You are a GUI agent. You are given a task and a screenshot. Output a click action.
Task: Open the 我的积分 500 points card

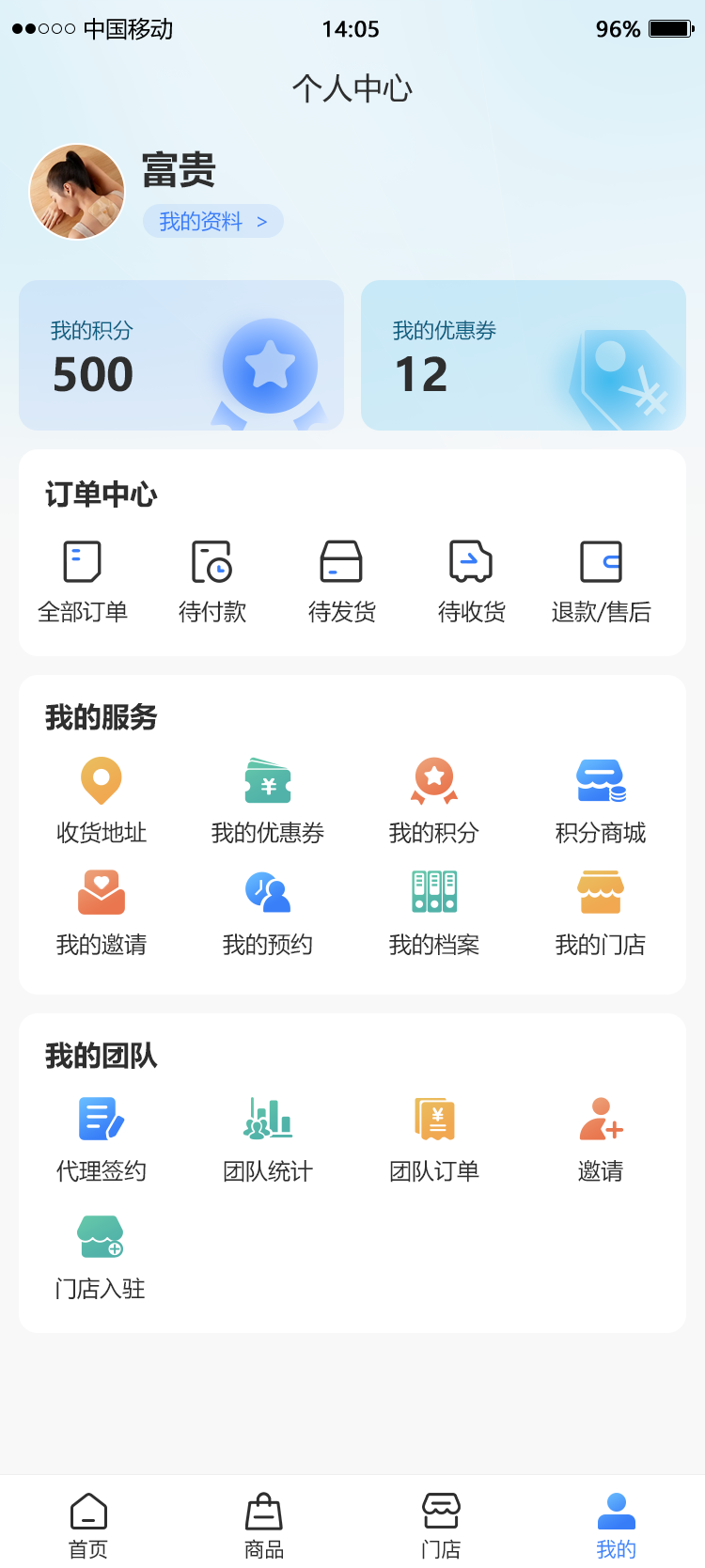181,355
